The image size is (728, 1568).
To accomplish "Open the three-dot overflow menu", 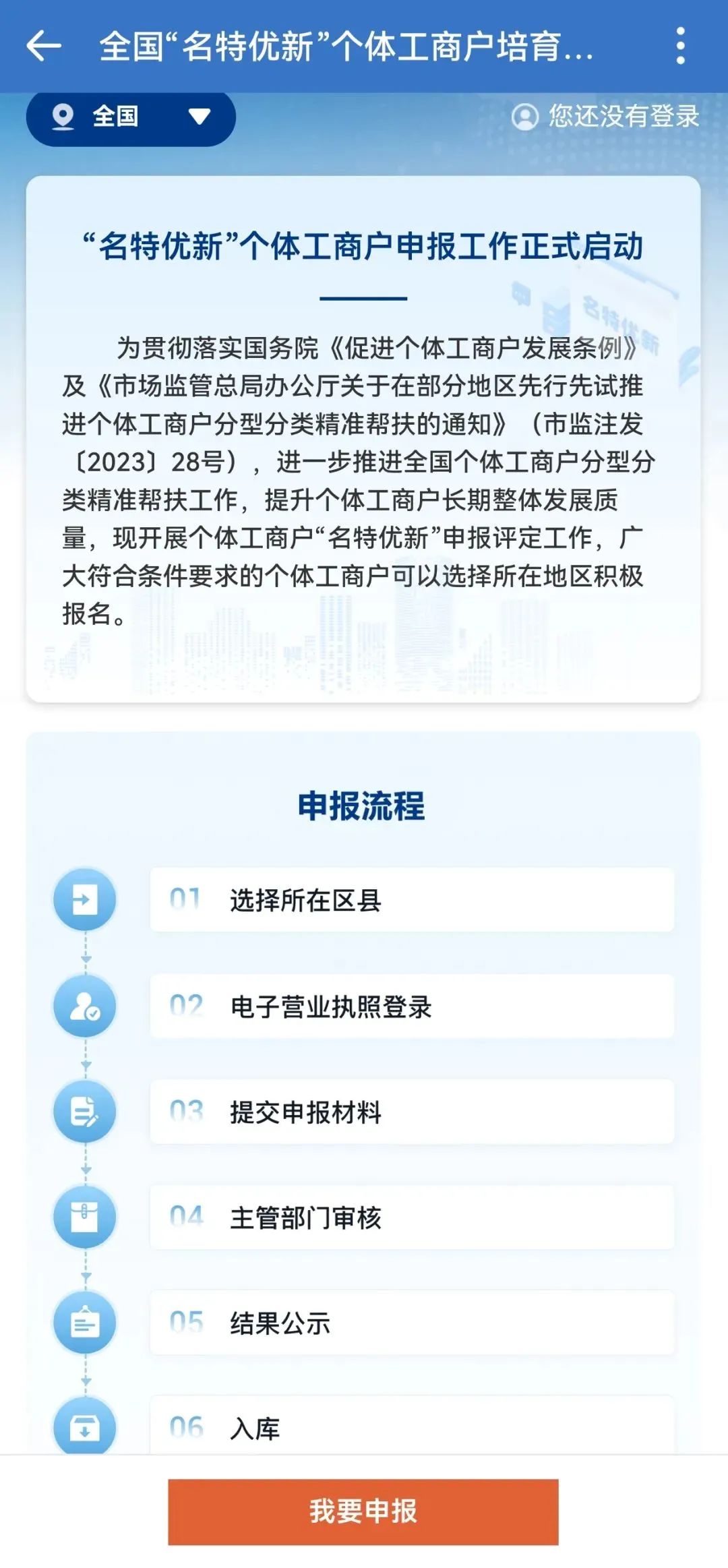I will point(680,46).
